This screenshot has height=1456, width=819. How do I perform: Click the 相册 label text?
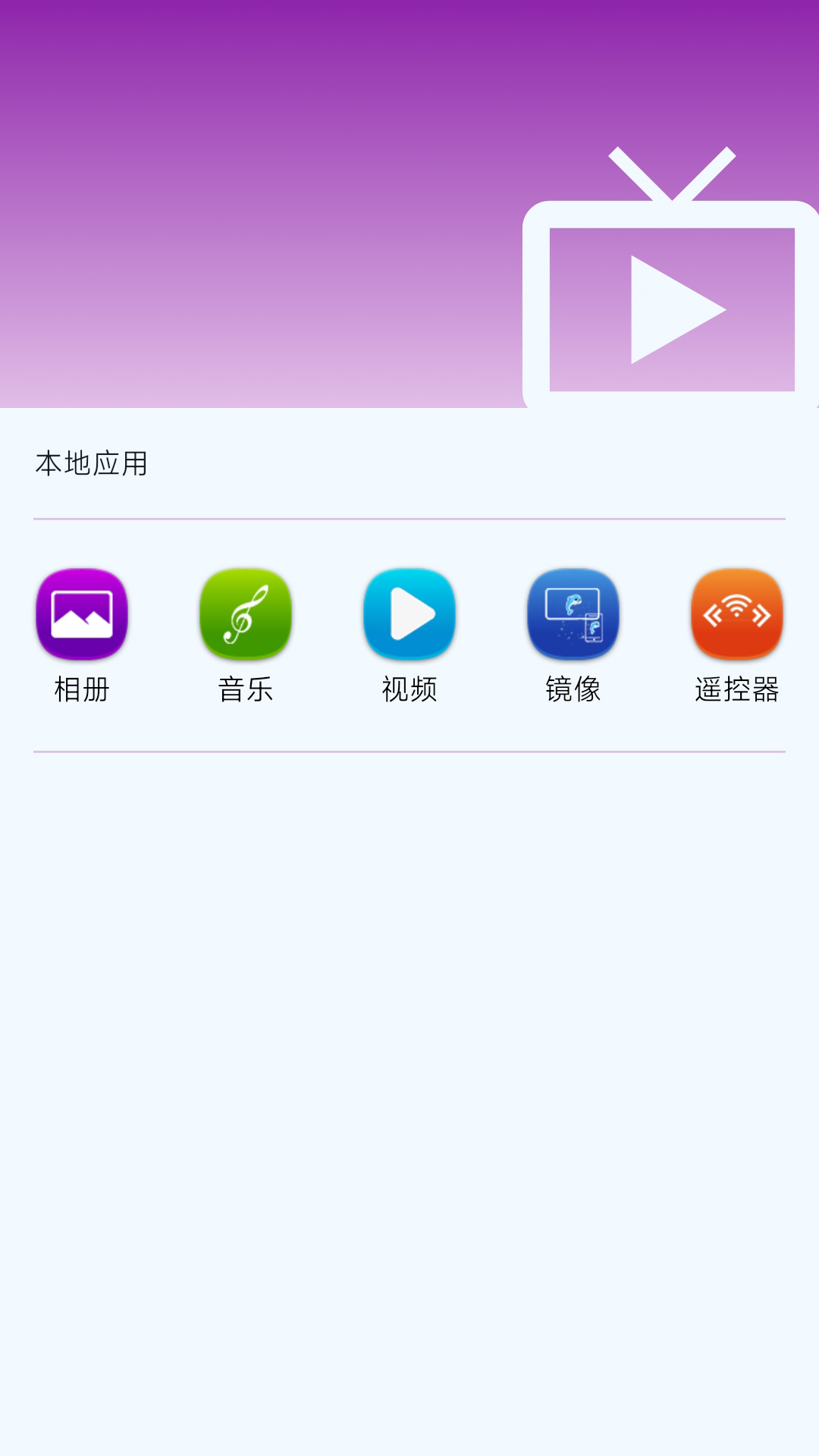80,690
